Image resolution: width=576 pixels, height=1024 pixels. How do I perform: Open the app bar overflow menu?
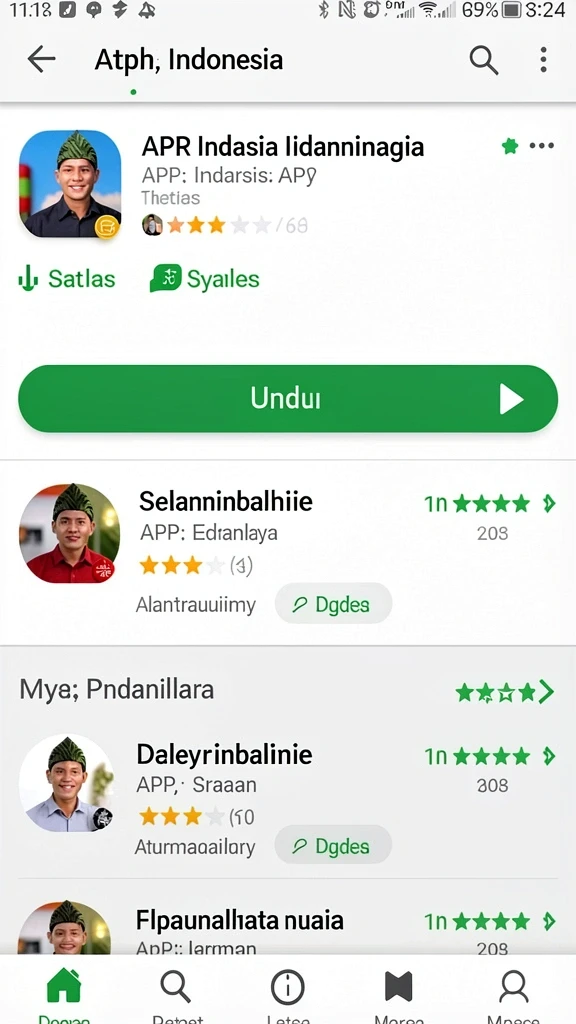[543, 59]
